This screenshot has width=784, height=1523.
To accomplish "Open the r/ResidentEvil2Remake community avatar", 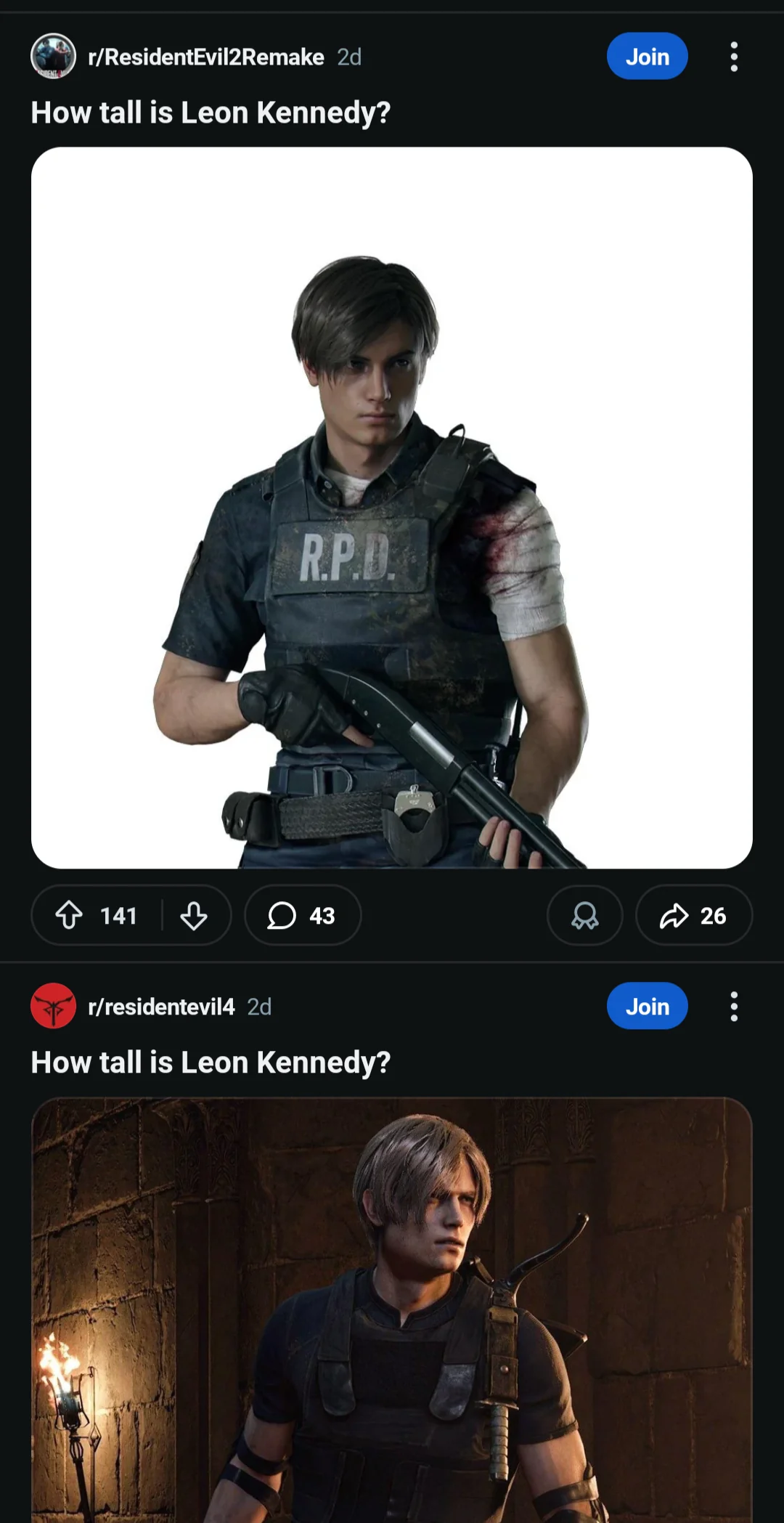I will (x=52, y=56).
